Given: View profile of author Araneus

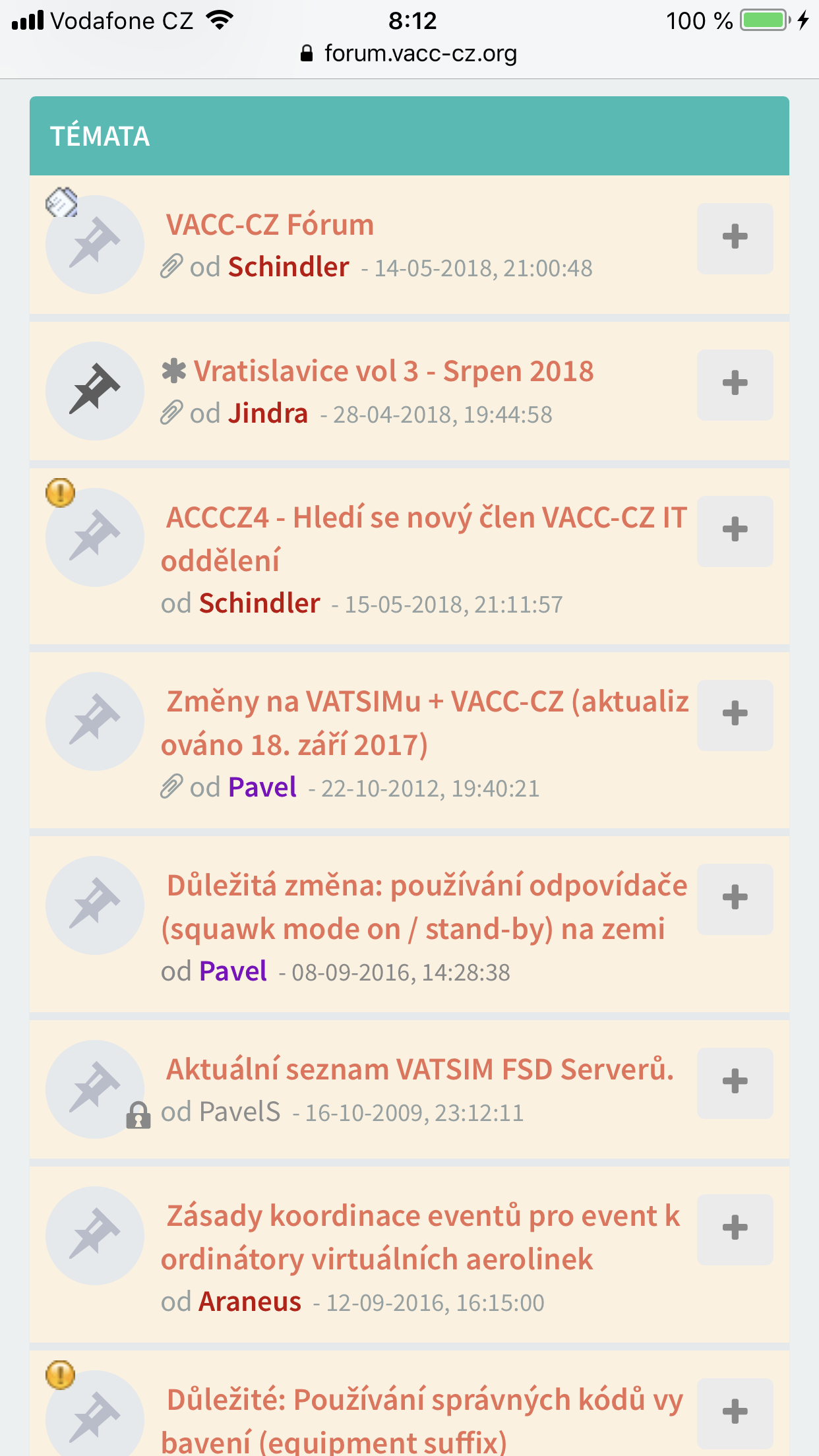Looking at the screenshot, I should (251, 1302).
